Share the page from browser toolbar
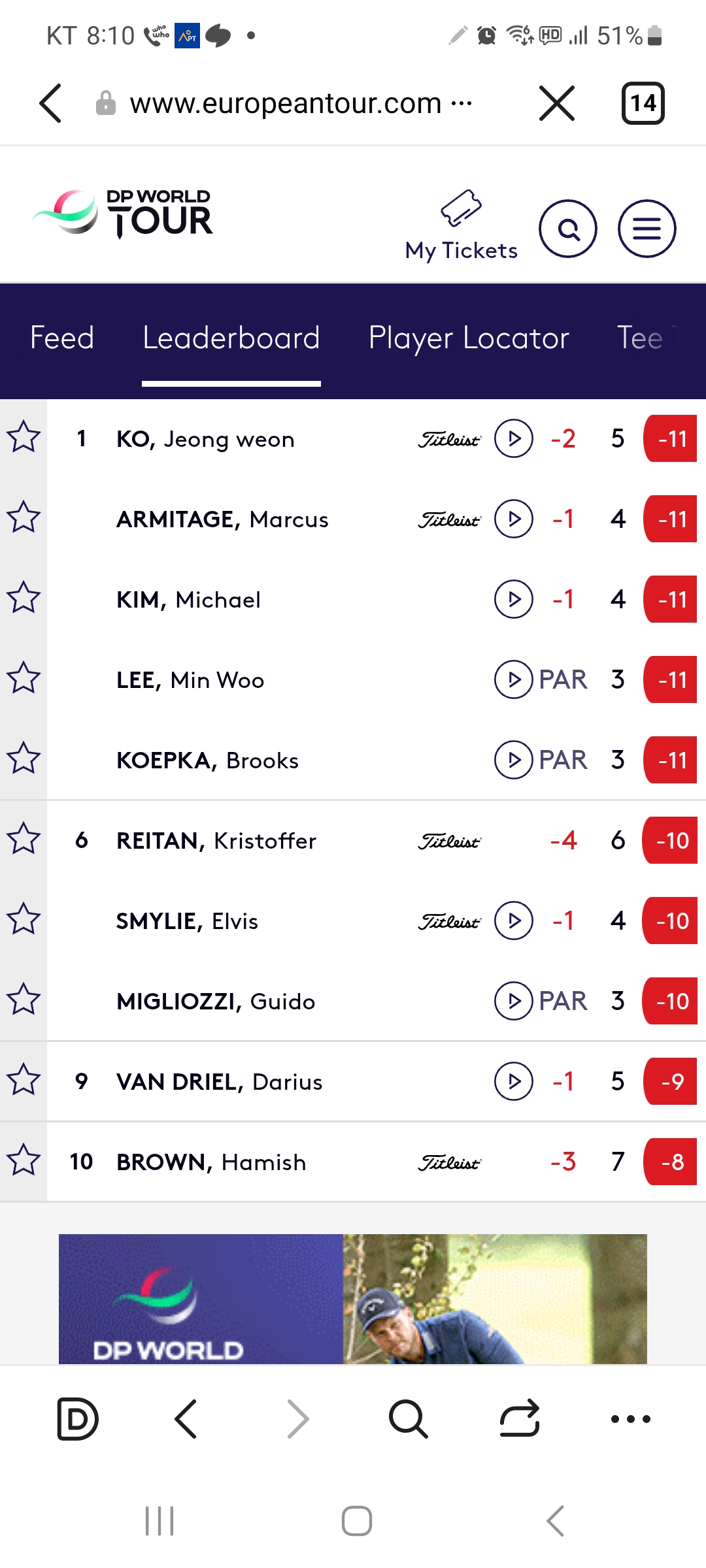 pos(520,1418)
